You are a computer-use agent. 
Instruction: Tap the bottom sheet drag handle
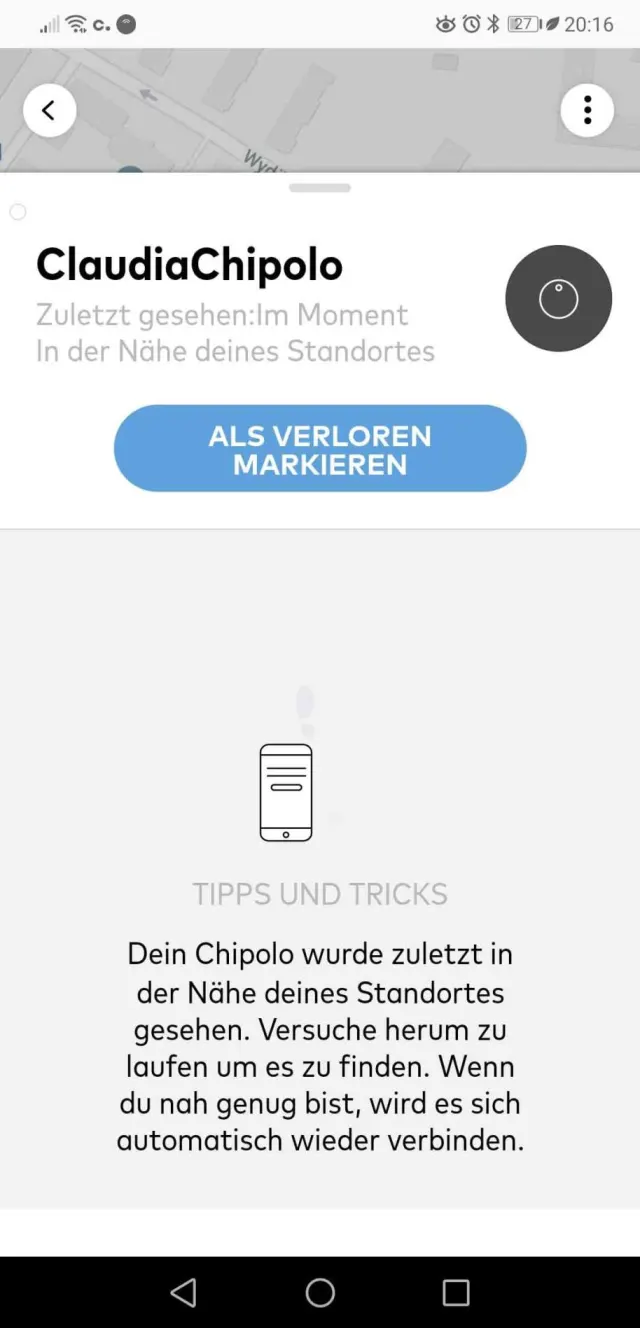320,188
